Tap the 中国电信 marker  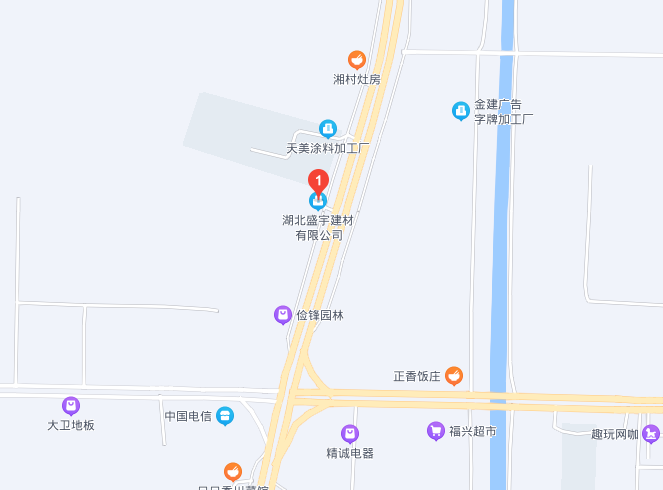(x=225, y=415)
